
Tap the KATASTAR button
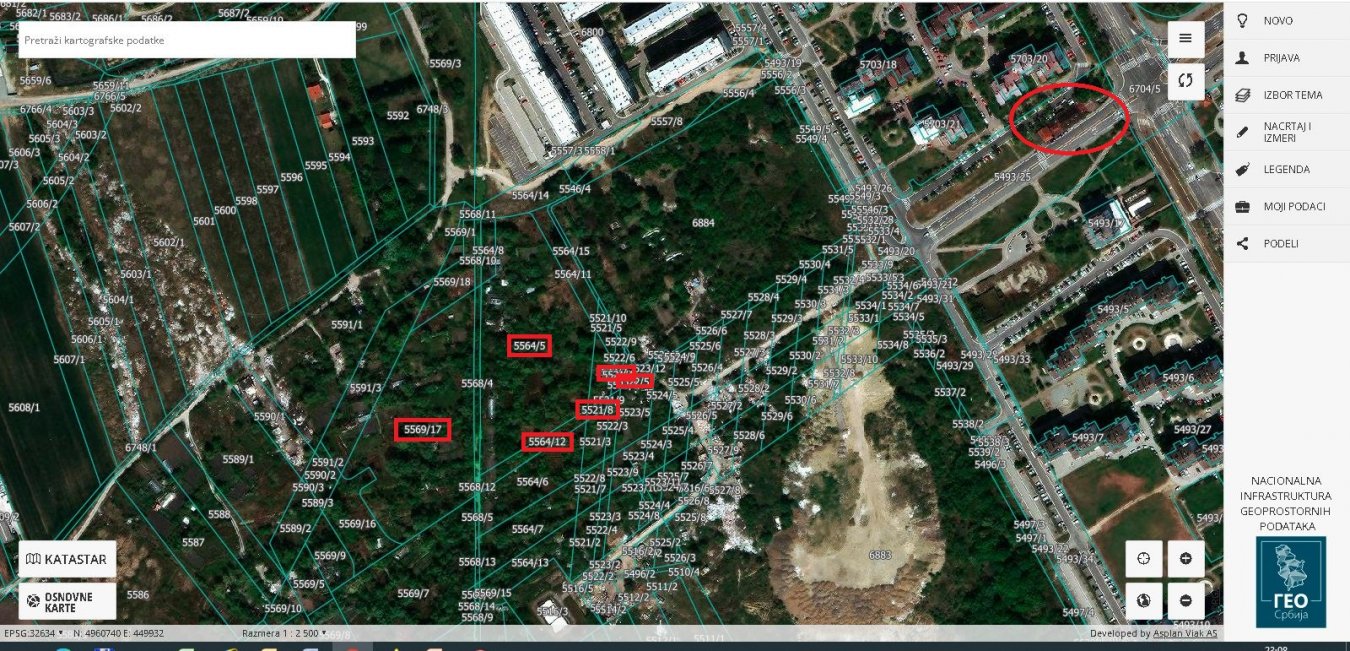point(67,559)
